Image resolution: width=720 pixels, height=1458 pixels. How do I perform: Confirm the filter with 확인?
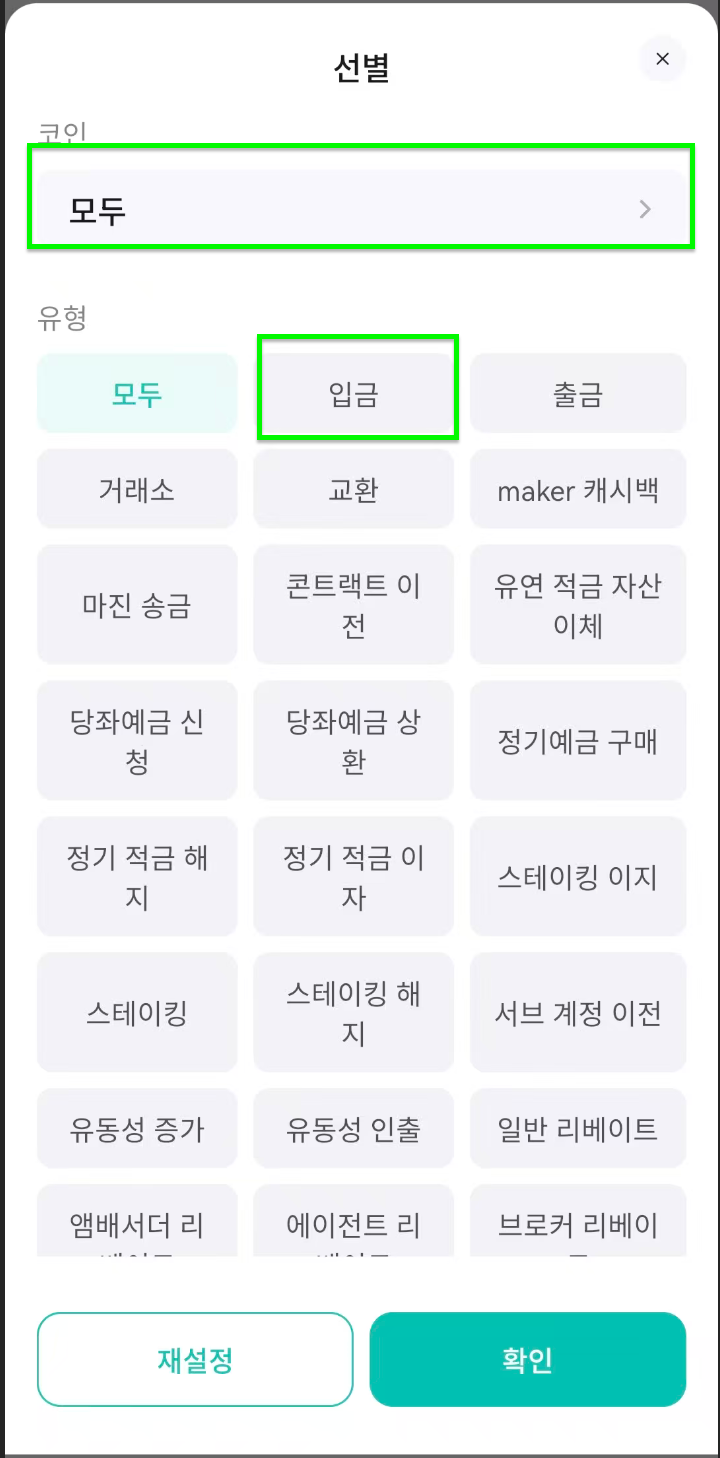pos(528,1359)
